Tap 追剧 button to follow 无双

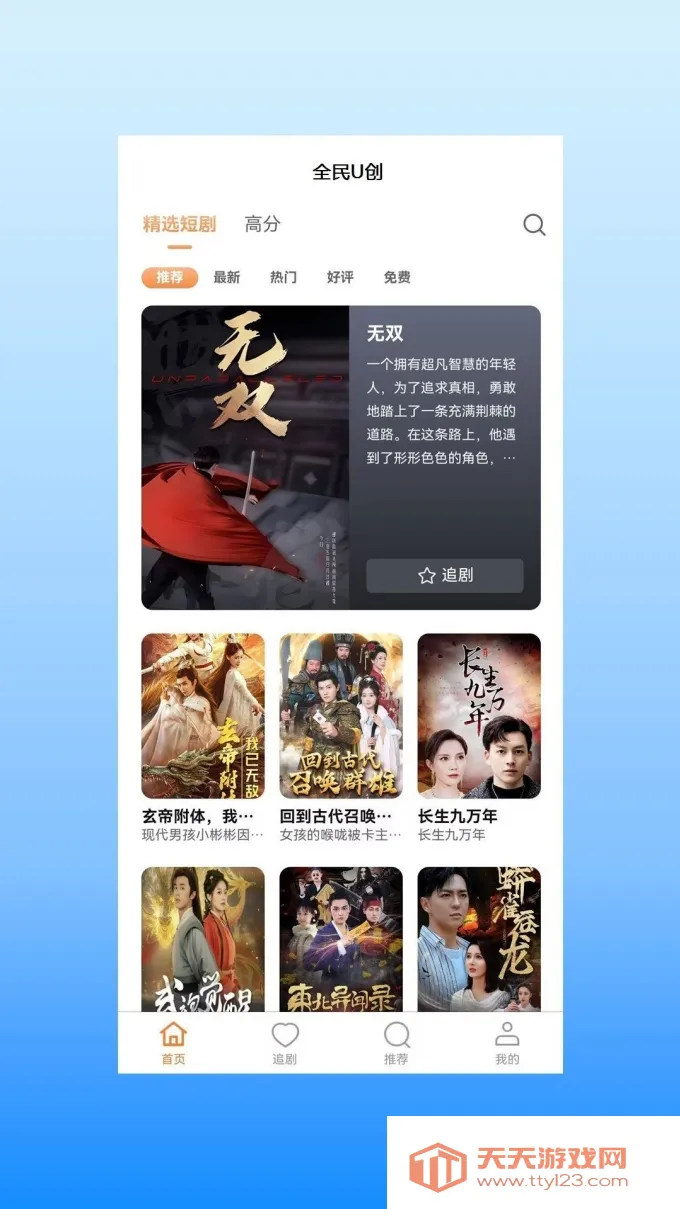coord(444,575)
